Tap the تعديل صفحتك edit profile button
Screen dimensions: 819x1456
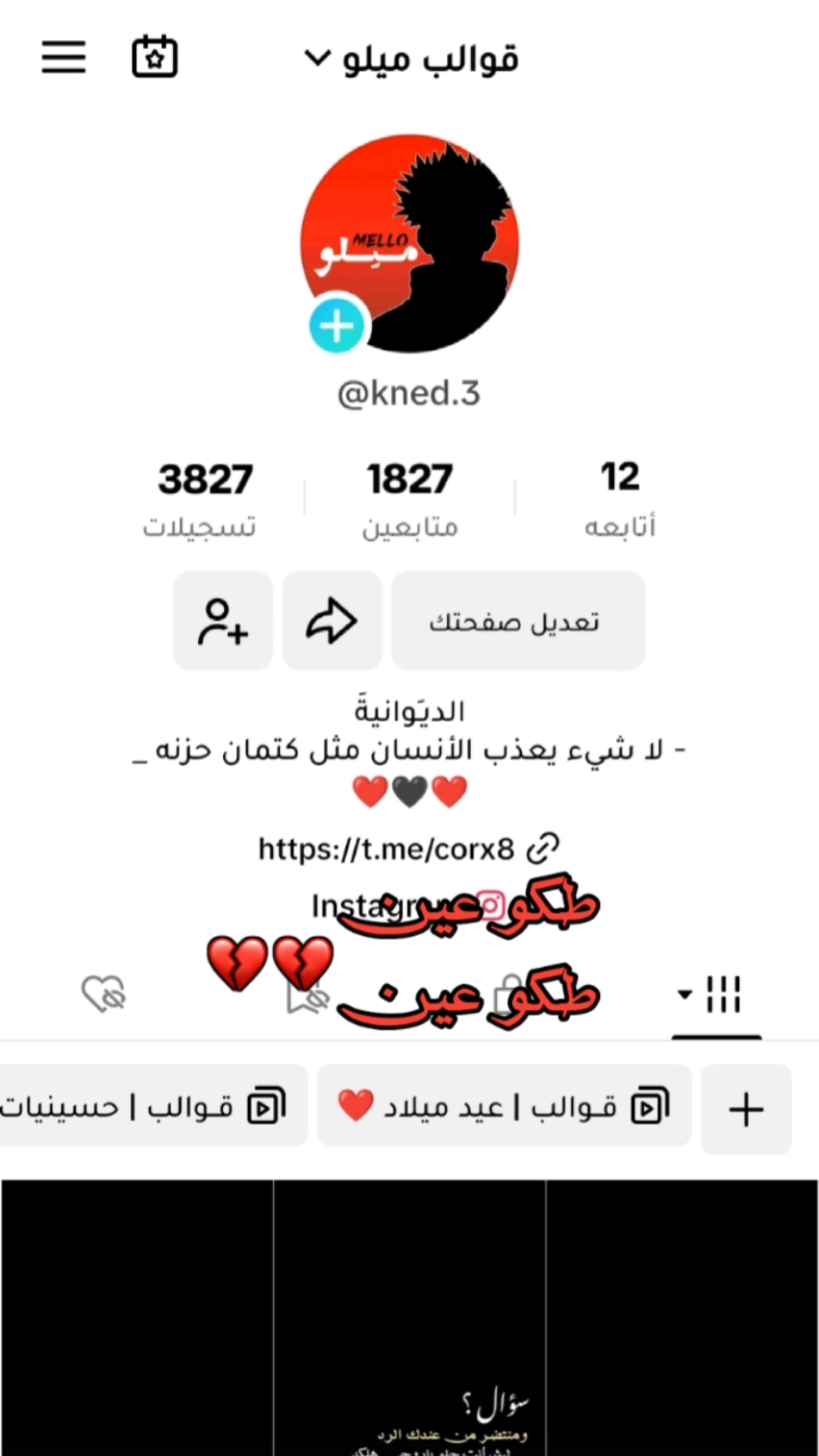[x=517, y=621]
